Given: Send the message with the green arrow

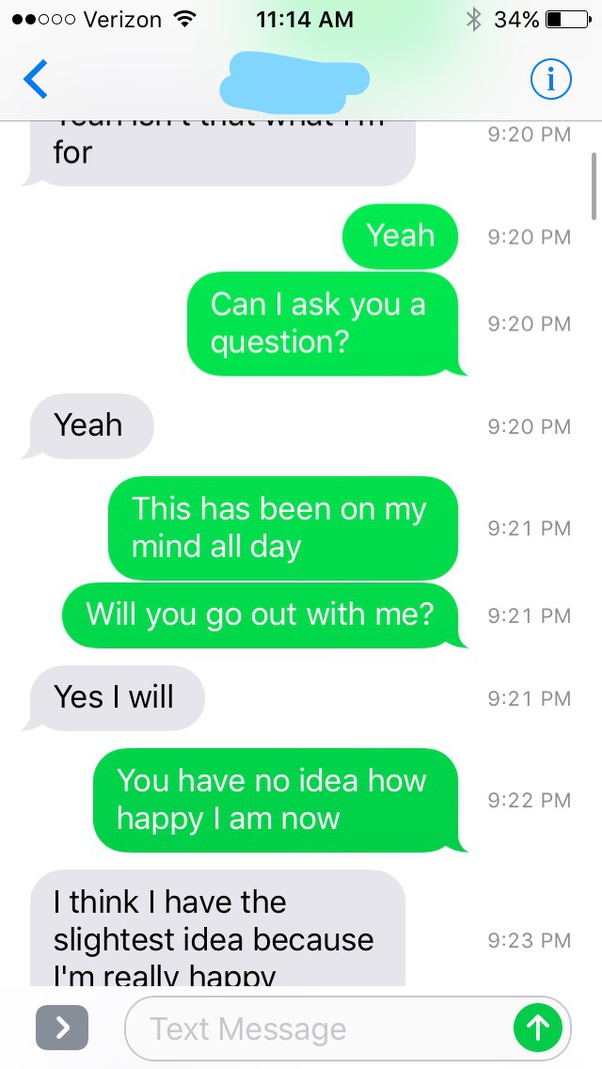Looking at the screenshot, I should tap(538, 1028).
